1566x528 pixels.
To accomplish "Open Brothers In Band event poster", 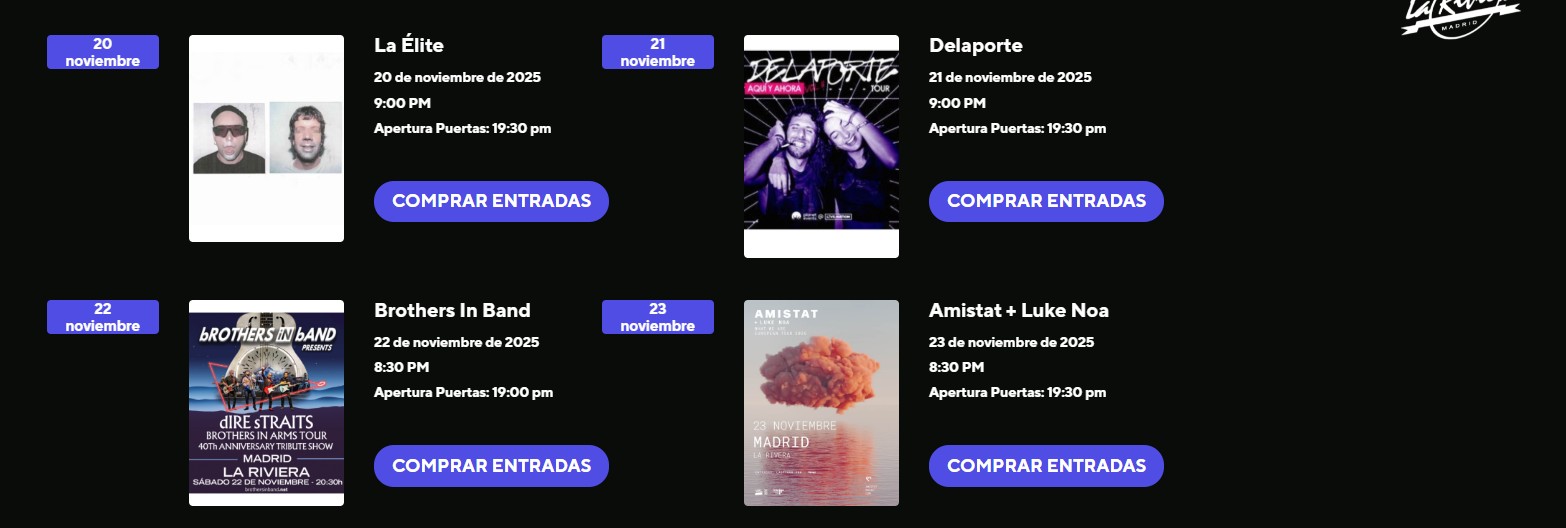I will [266, 402].
